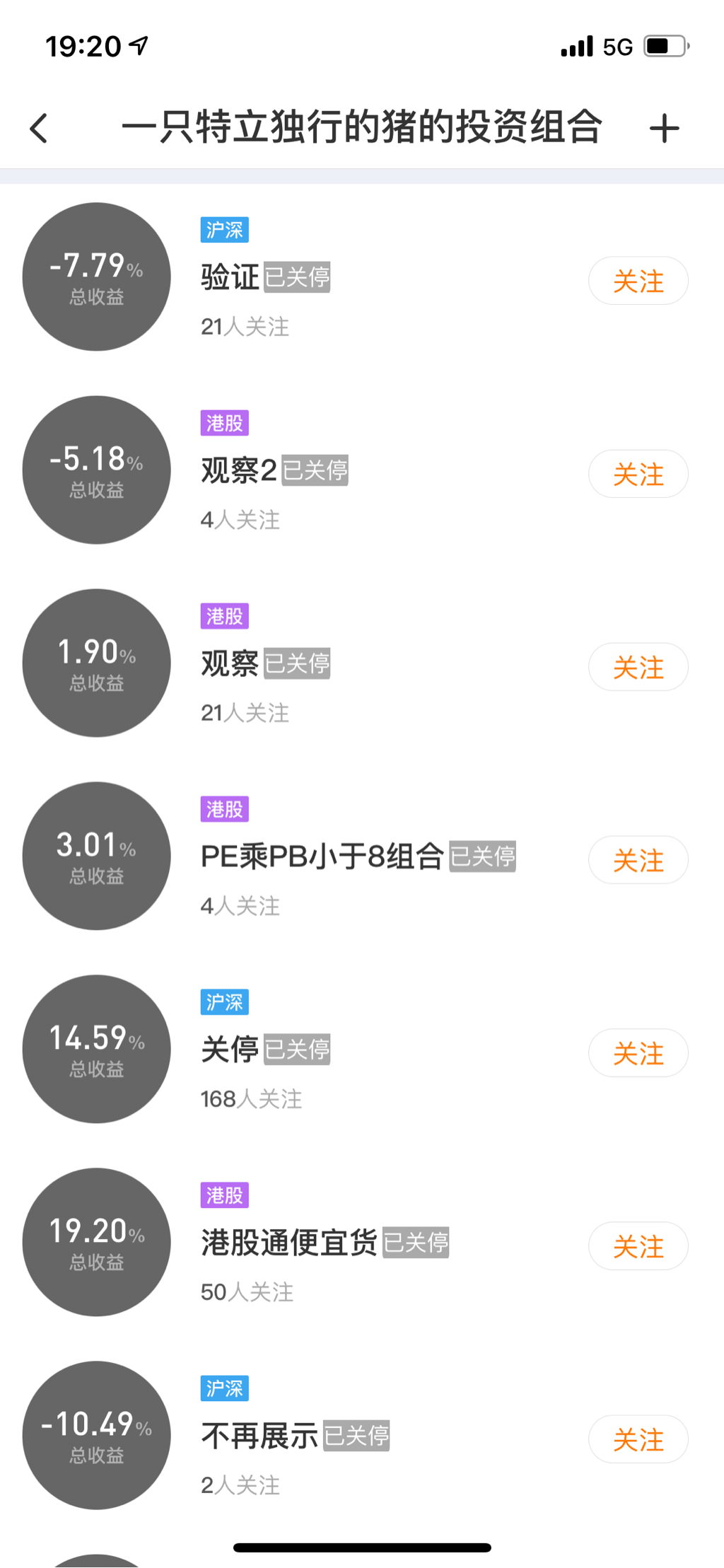Open the 关停 portfolio with 168 followers
Viewport: 724px width, 1568px height.
pos(230,1050)
